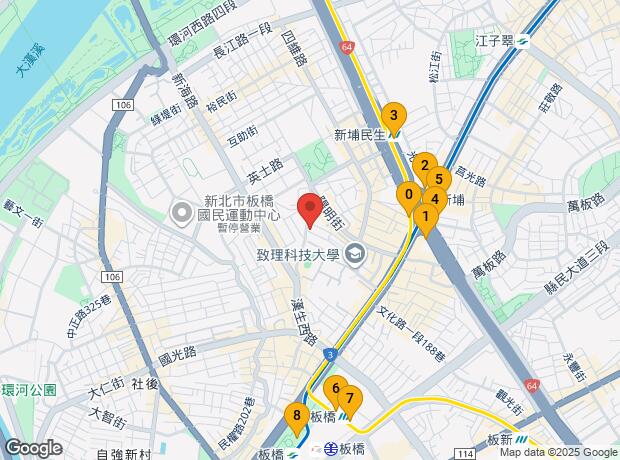Select orange marker number 3
Image resolution: width=620 pixels, height=460 pixels.
(x=394, y=117)
